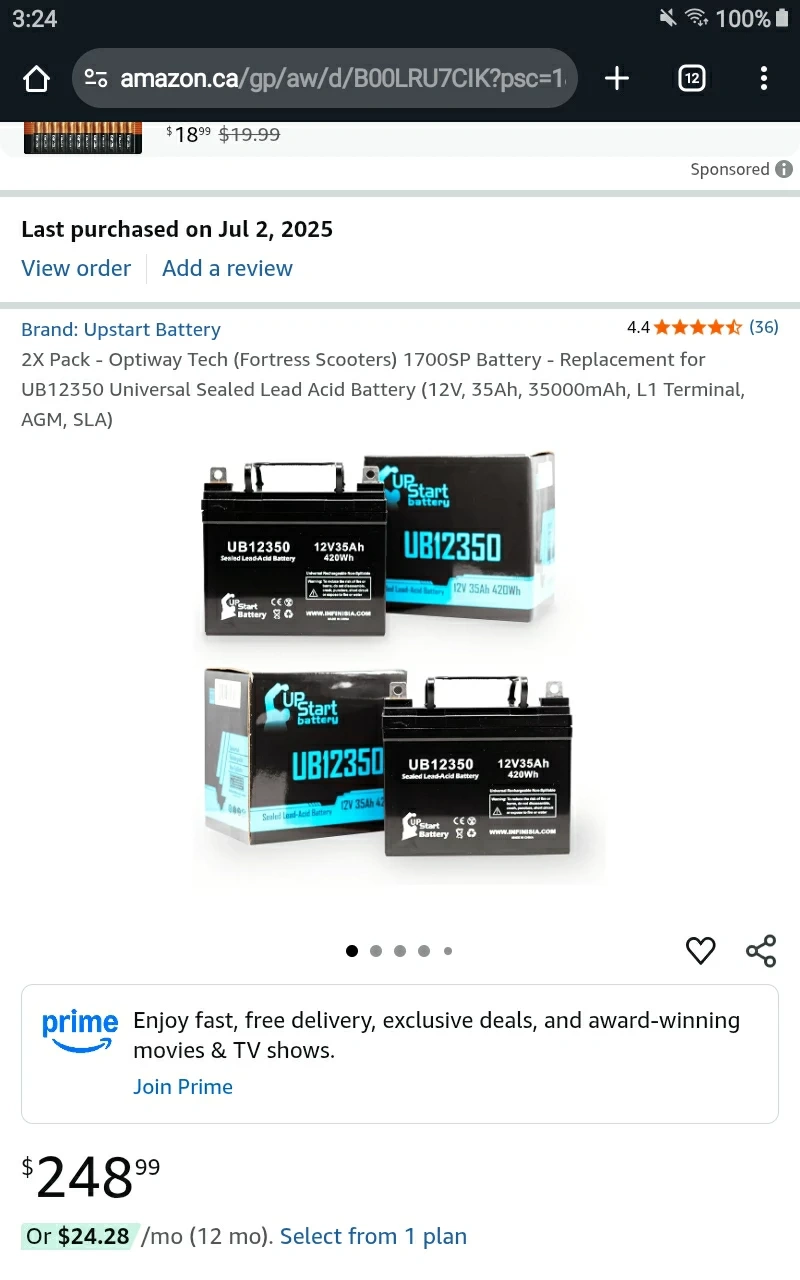
Task: Open the tab switcher showing 12
Action: coord(692,78)
